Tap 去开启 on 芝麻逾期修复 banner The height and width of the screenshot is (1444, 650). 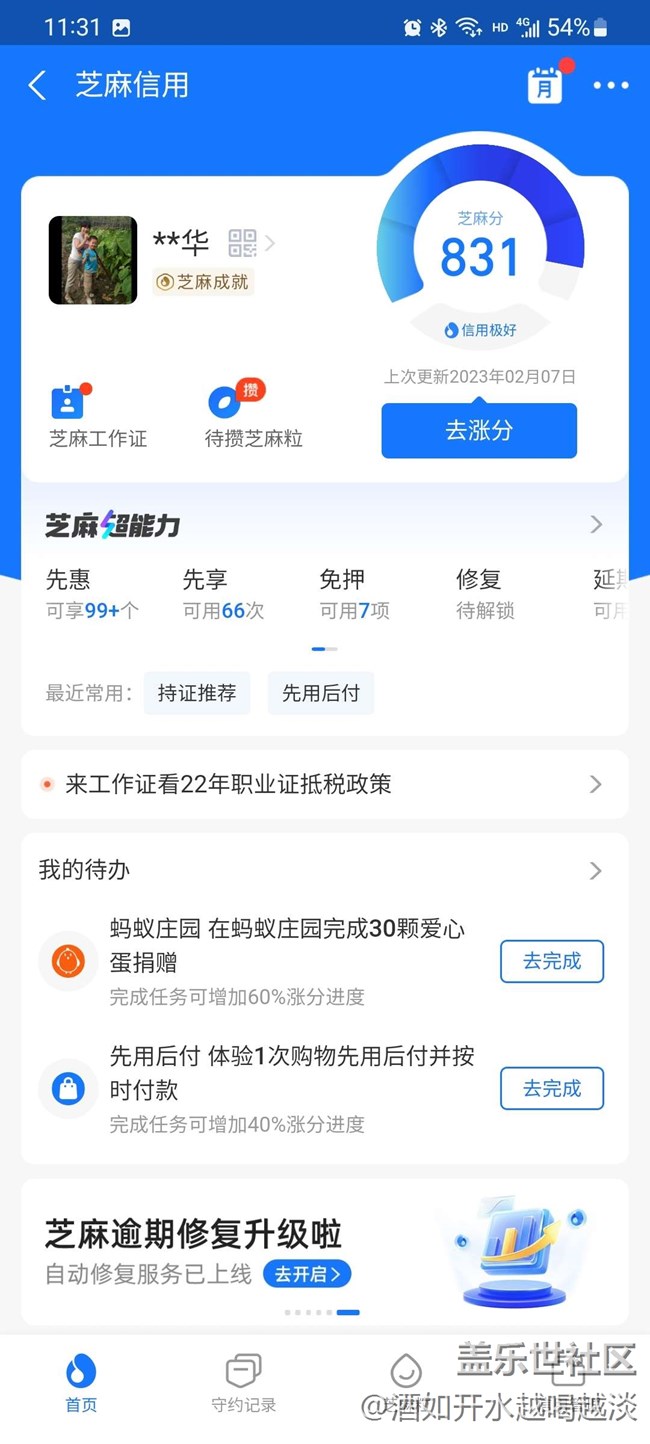pyautogui.click(x=307, y=1274)
